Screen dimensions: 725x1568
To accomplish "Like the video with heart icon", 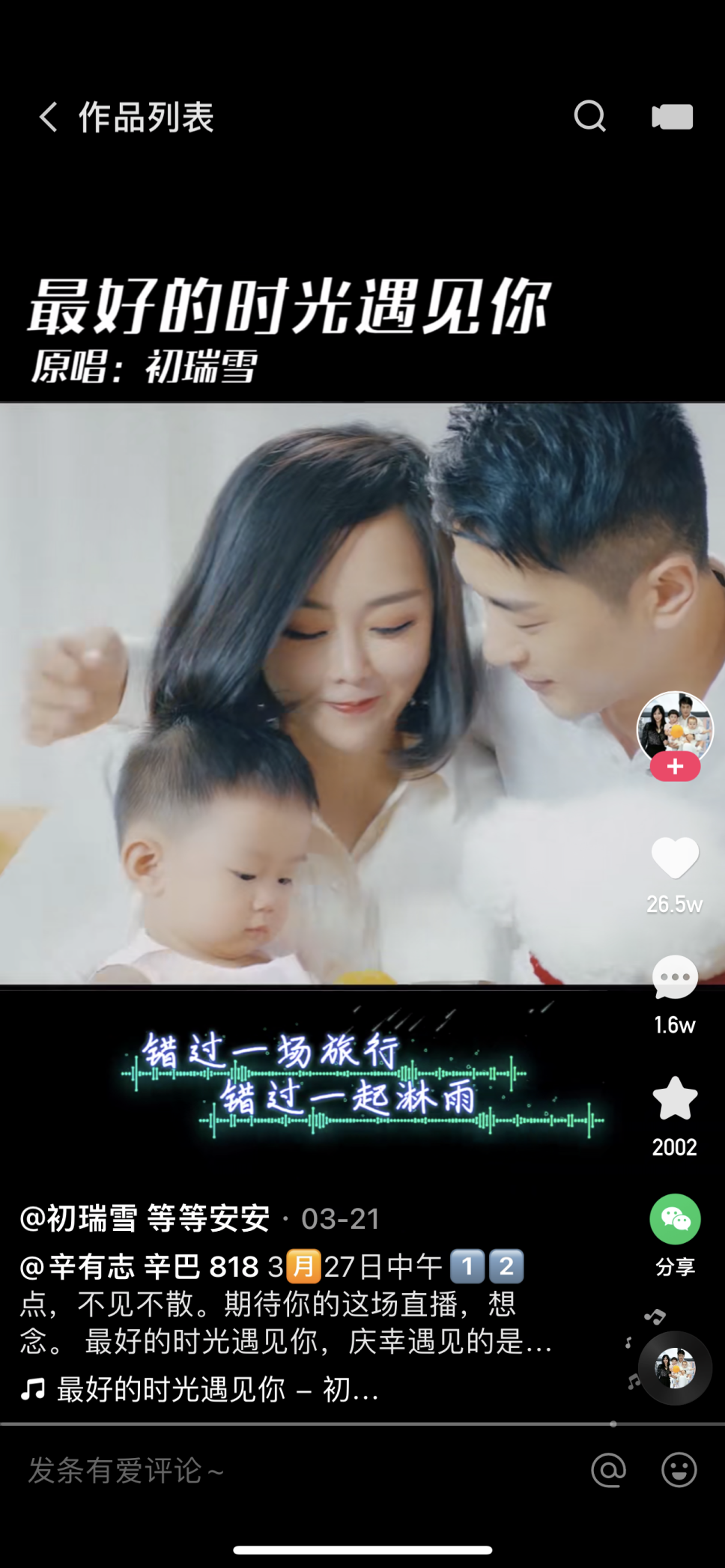I will click(x=675, y=858).
